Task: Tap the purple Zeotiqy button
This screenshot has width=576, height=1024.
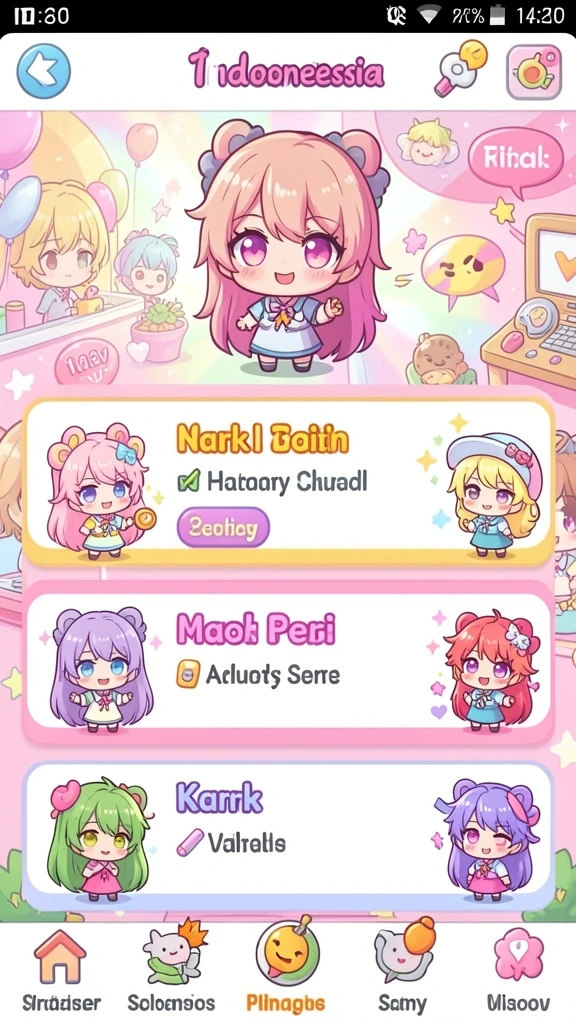Action: pyautogui.click(x=223, y=527)
